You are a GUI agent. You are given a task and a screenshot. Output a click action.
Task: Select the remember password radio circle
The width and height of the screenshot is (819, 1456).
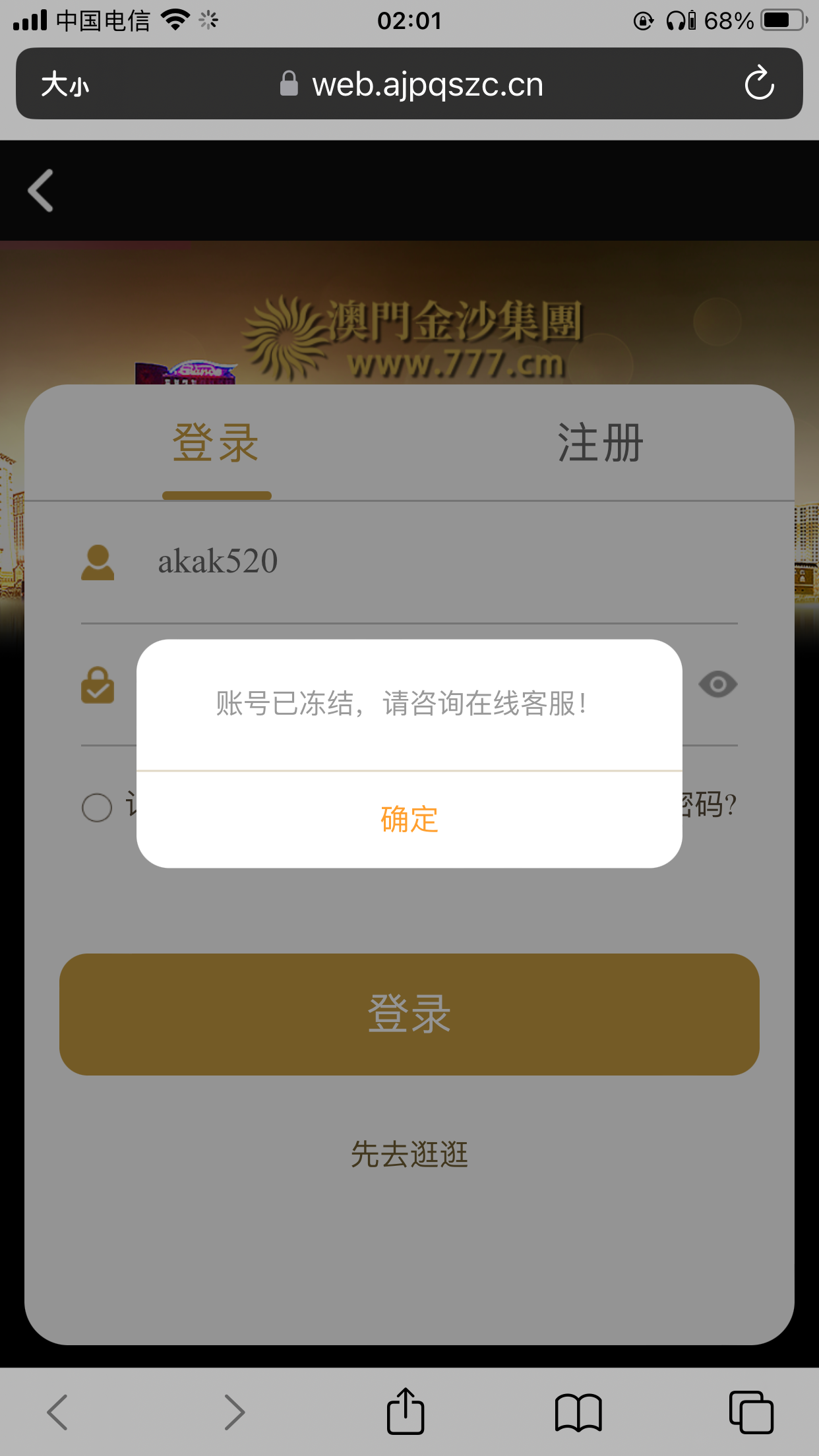[x=96, y=807]
